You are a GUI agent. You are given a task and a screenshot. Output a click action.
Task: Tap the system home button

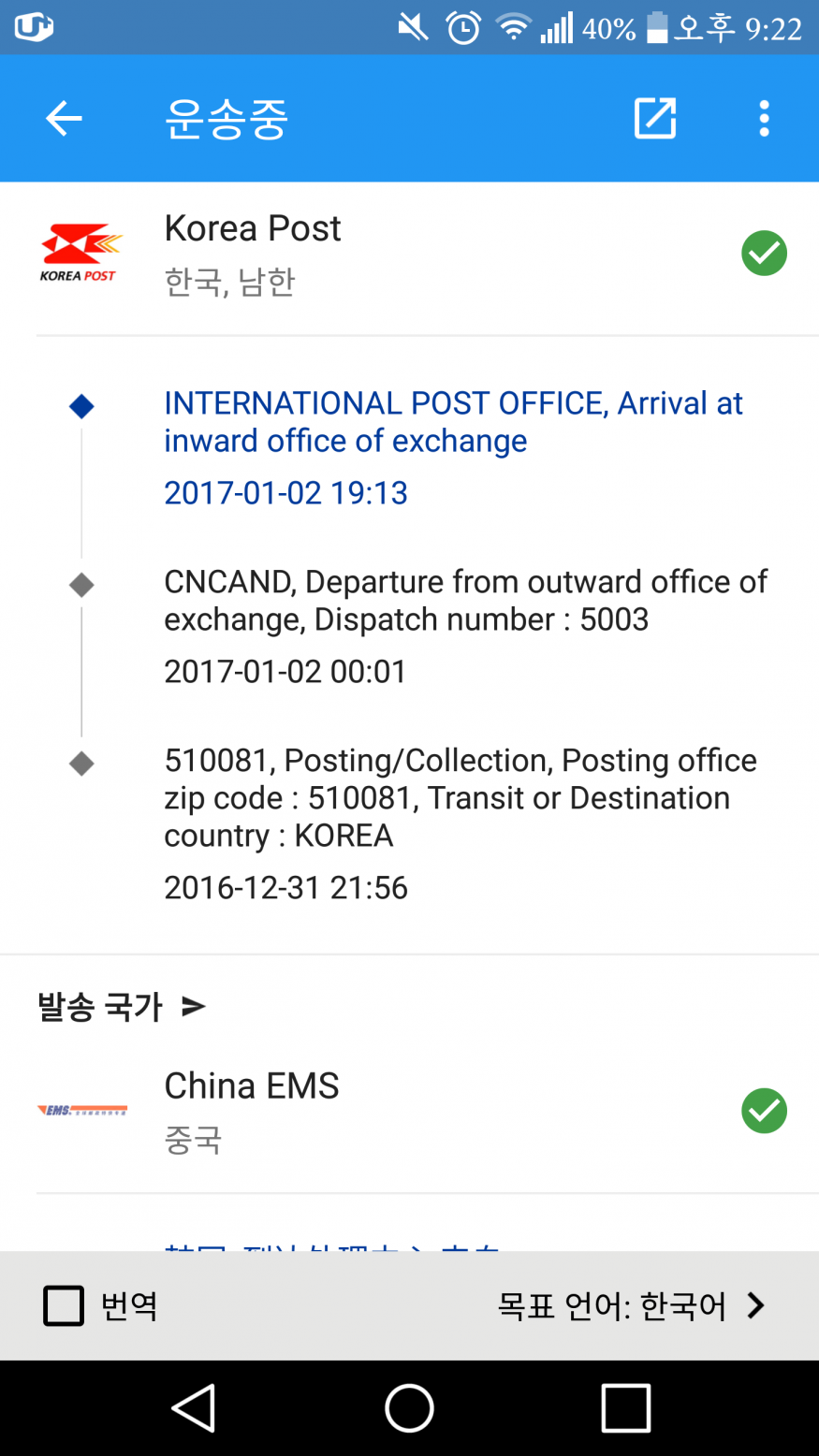(409, 1408)
